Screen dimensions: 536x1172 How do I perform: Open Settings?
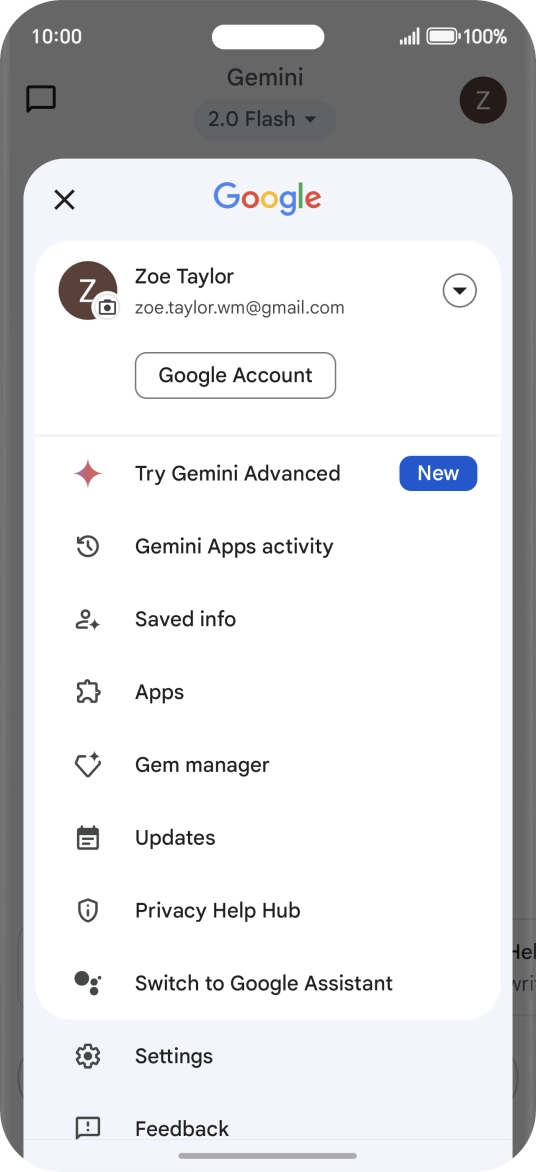click(x=268, y=1056)
